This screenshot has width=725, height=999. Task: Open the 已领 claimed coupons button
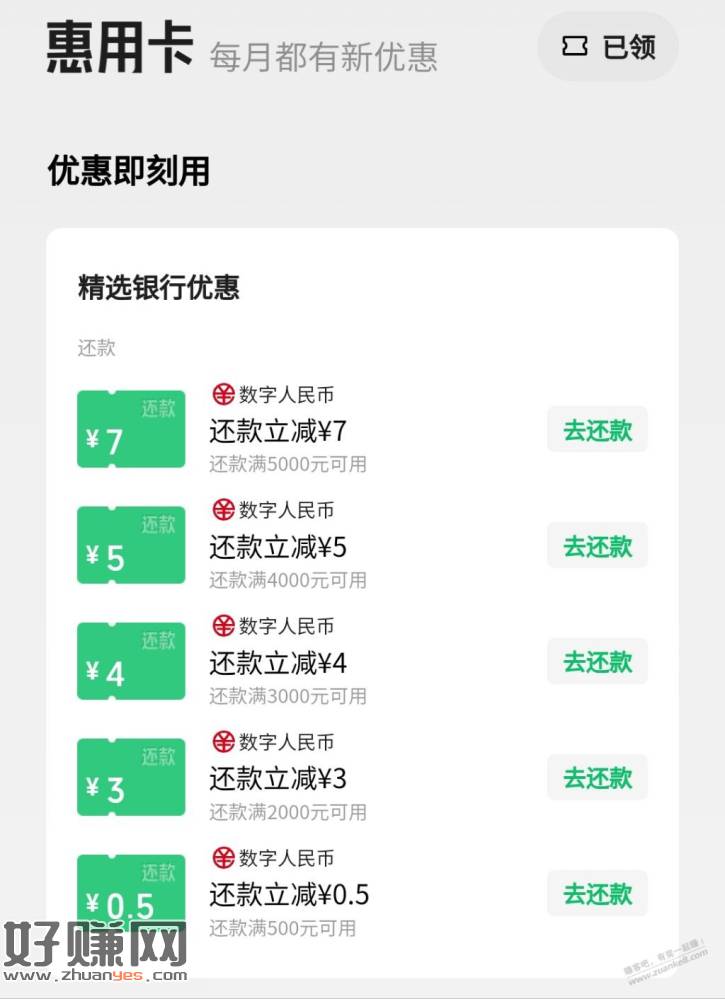point(608,47)
